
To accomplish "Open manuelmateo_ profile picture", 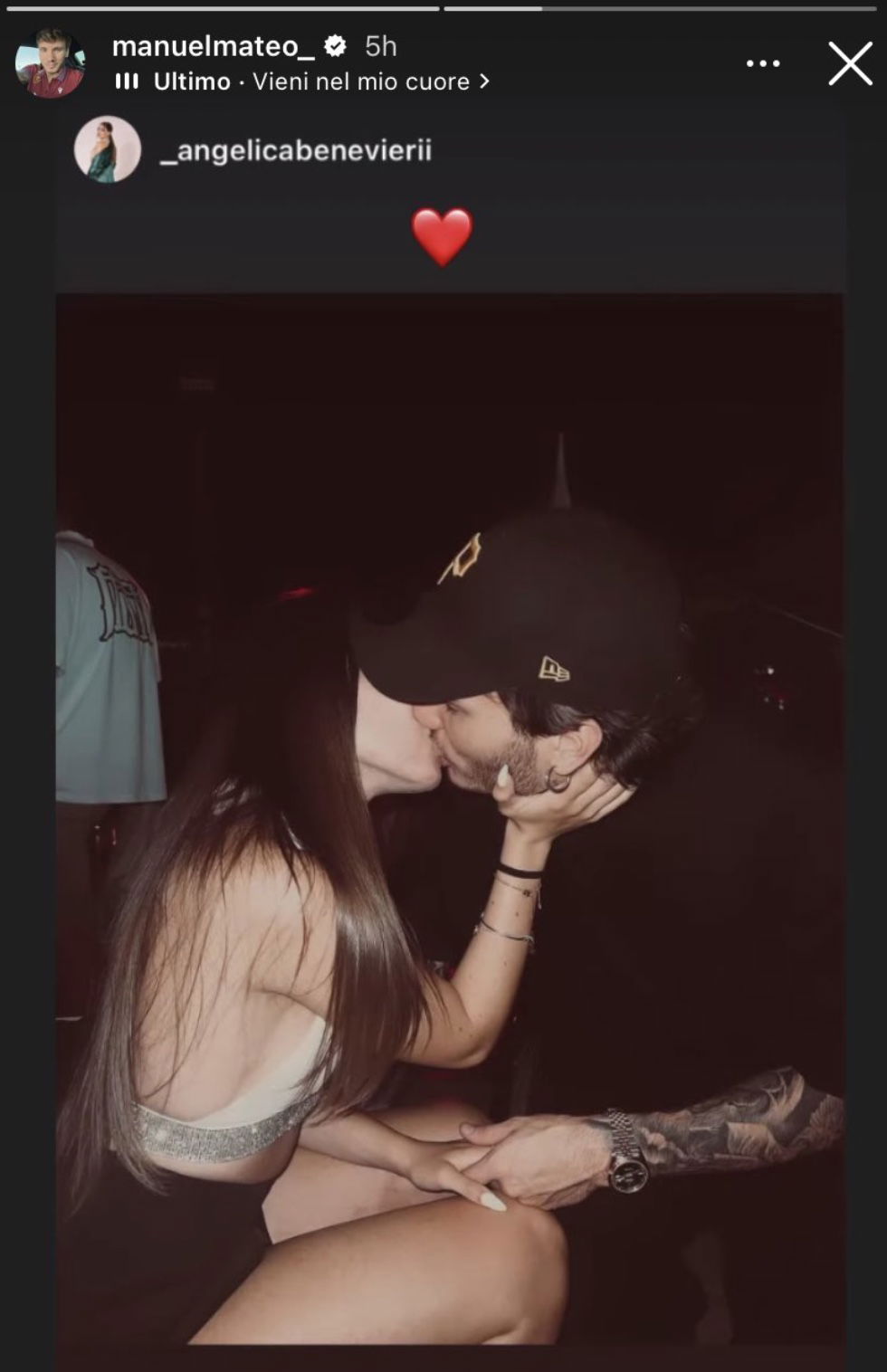I will coord(50,63).
